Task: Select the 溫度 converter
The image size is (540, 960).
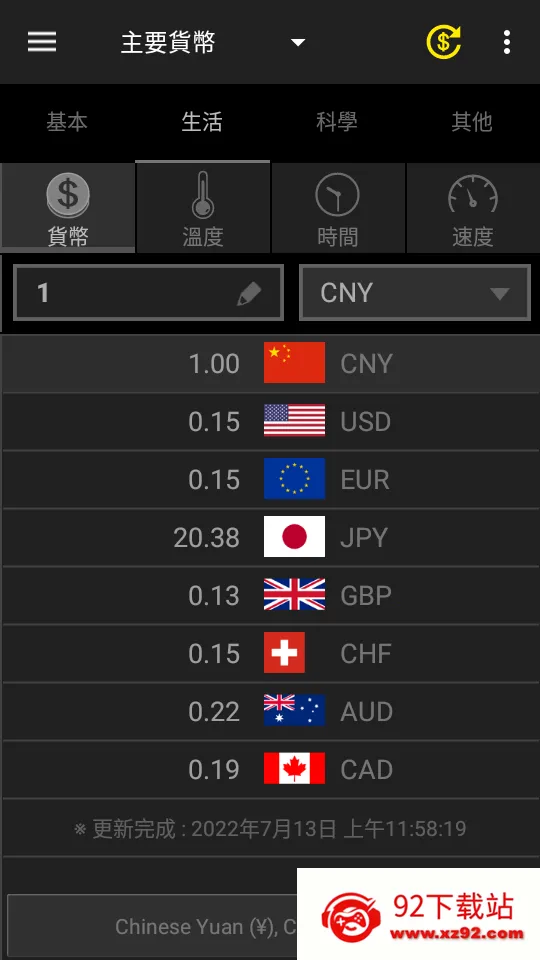Action: 203,208
